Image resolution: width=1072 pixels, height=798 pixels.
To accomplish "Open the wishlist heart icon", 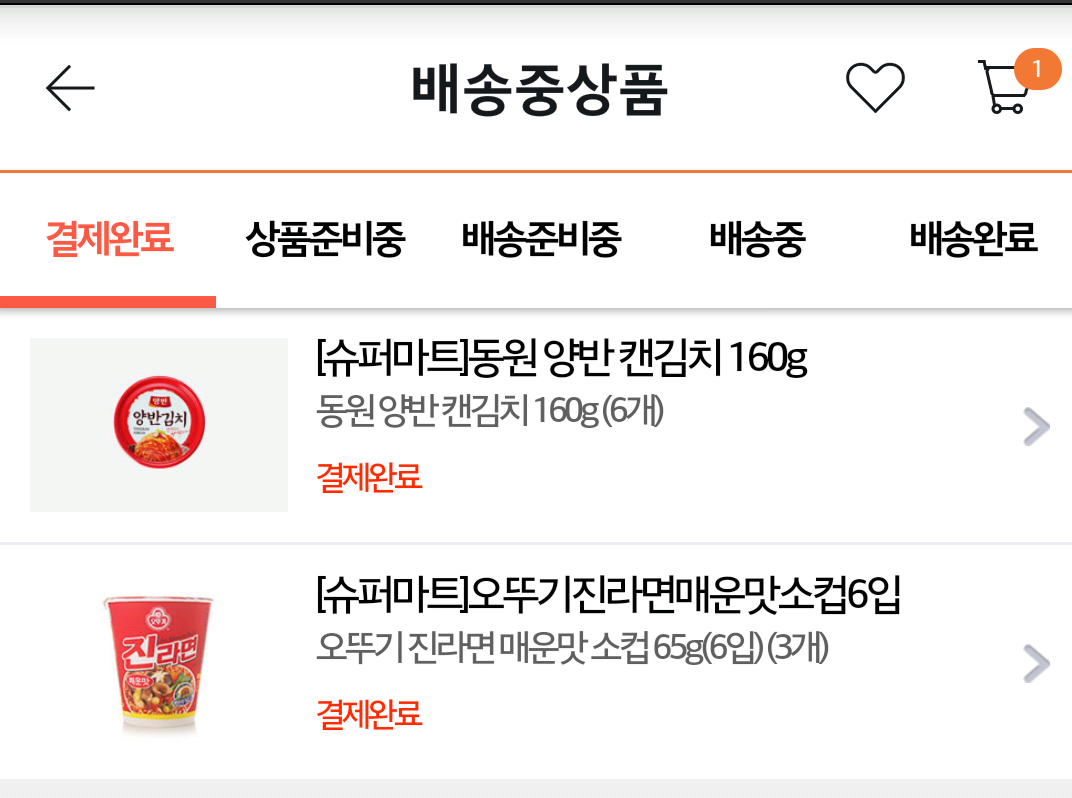I will click(x=875, y=88).
